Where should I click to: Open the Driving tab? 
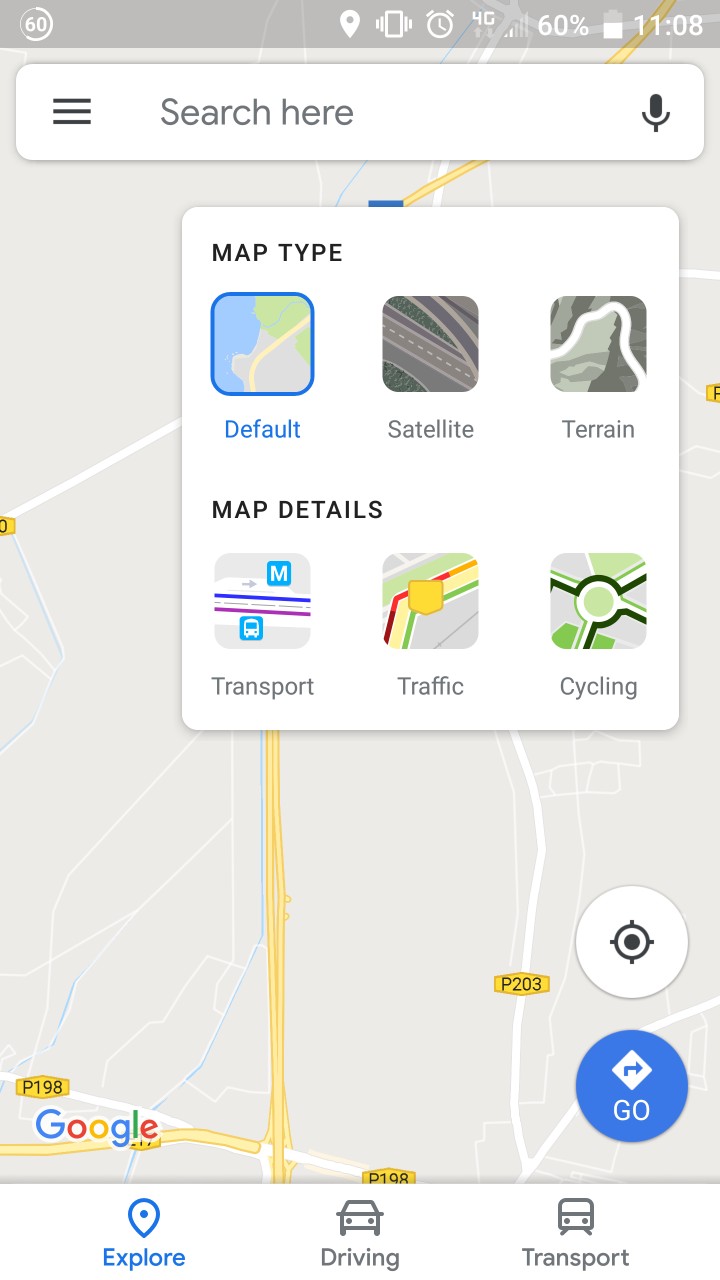(x=360, y=1234)
